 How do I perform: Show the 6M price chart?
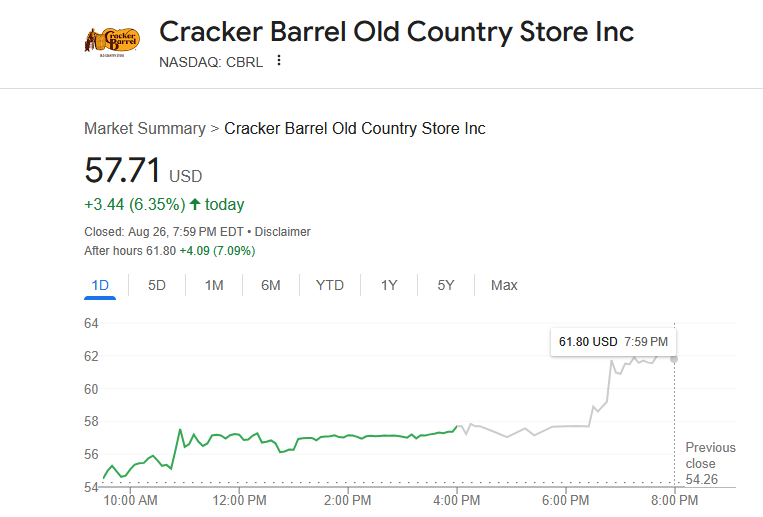(x=271, y=285)
